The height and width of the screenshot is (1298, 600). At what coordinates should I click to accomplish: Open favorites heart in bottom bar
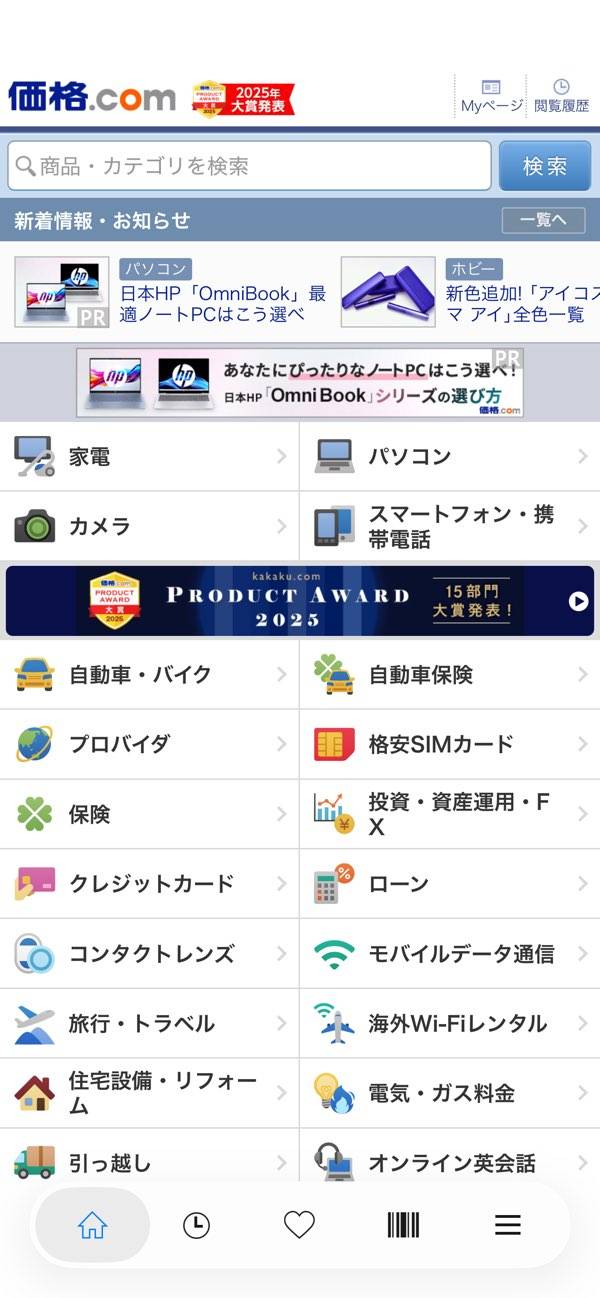click(299, 1225)
